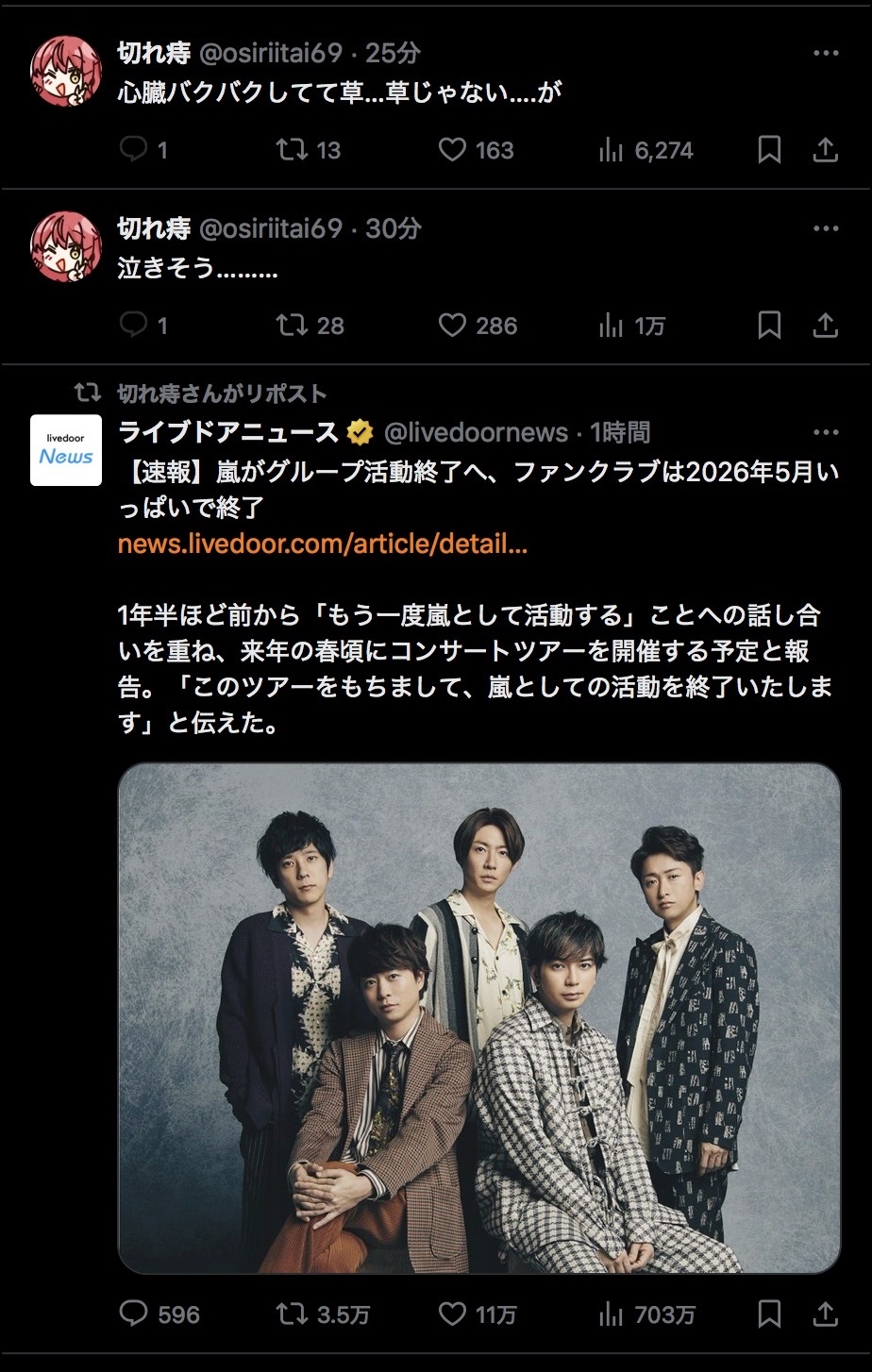This screenshot has height=1372, width=872.
Task: Bookmark the 泣きそう tweet
Action: pos(769,326)
